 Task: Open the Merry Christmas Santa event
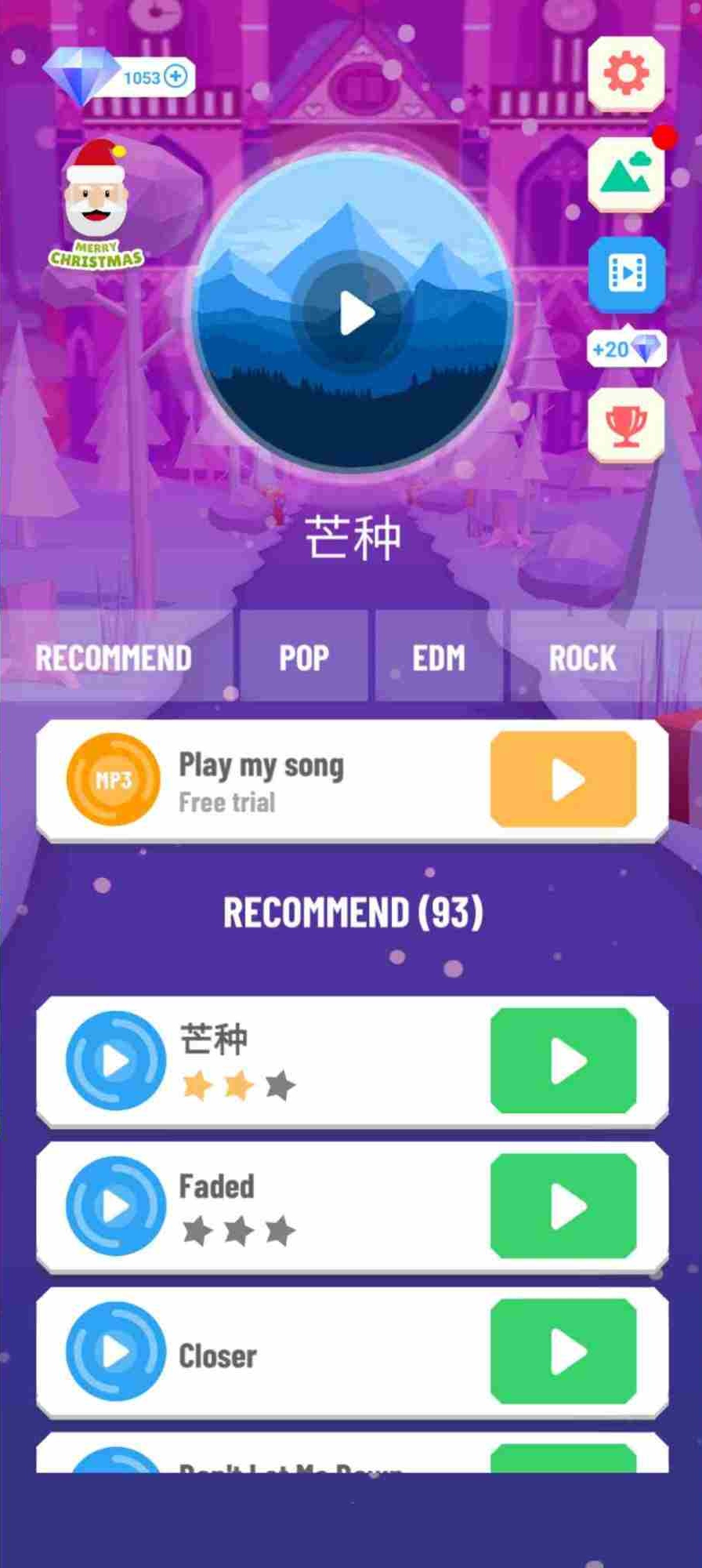(96, 205)
